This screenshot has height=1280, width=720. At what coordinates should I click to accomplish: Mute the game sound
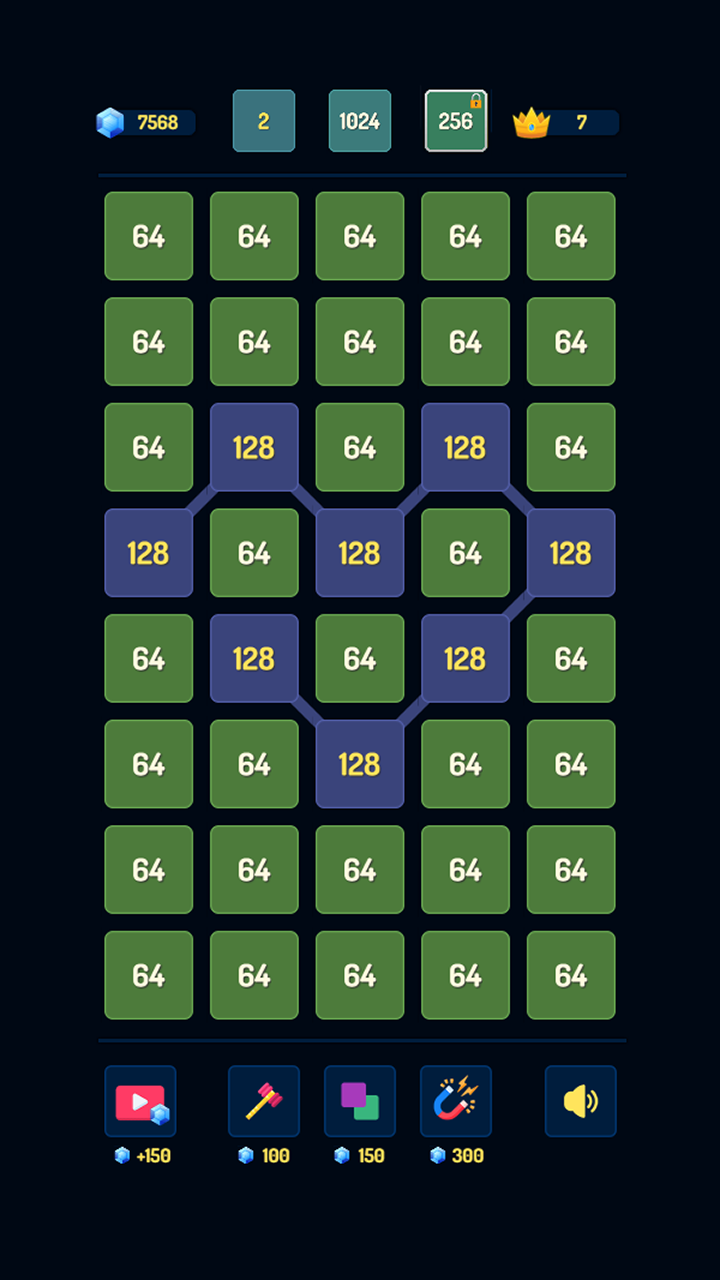tap(581, 1101)
